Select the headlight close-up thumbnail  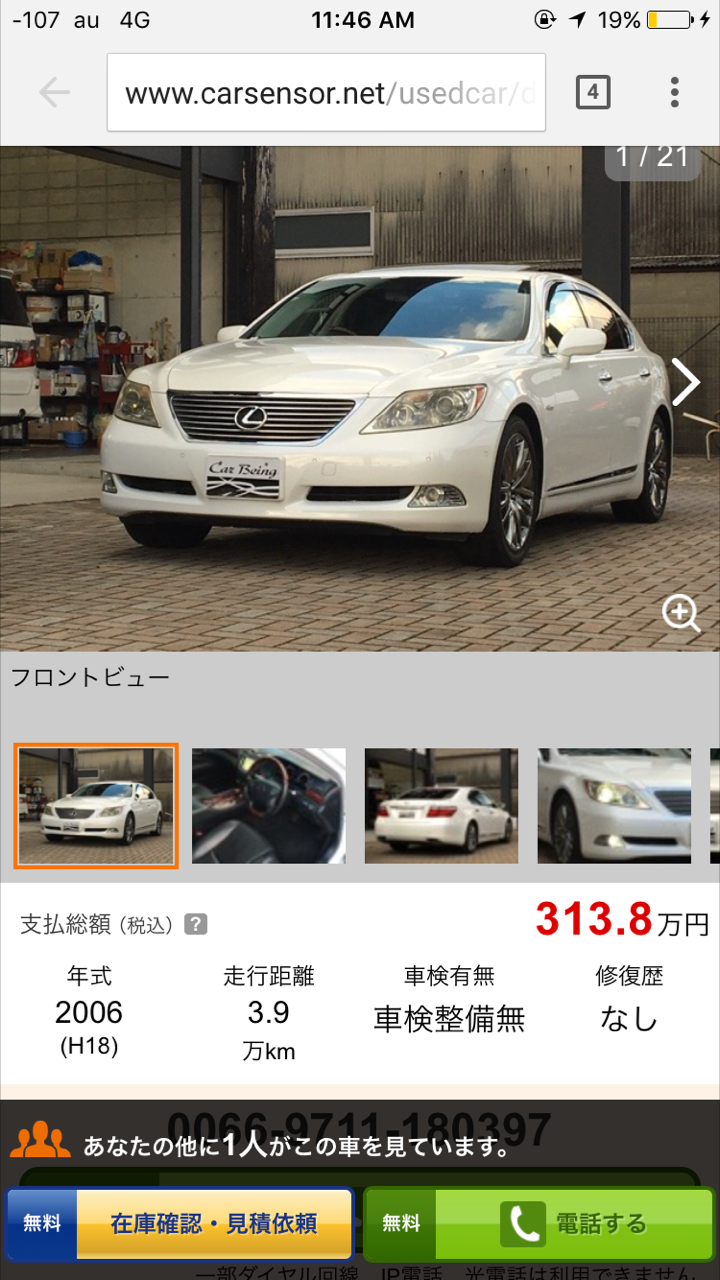coord(614,806)
